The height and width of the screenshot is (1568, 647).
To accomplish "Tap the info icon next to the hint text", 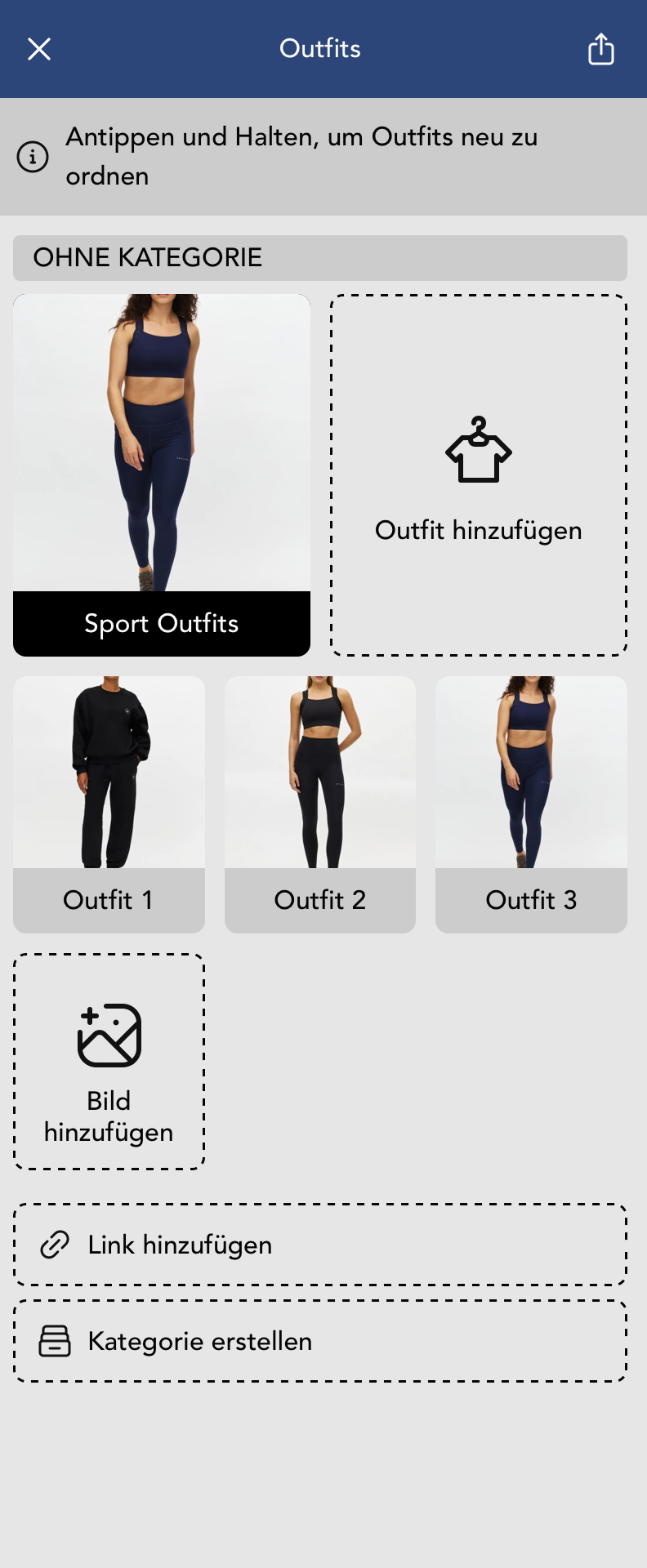I will [32, 157].
